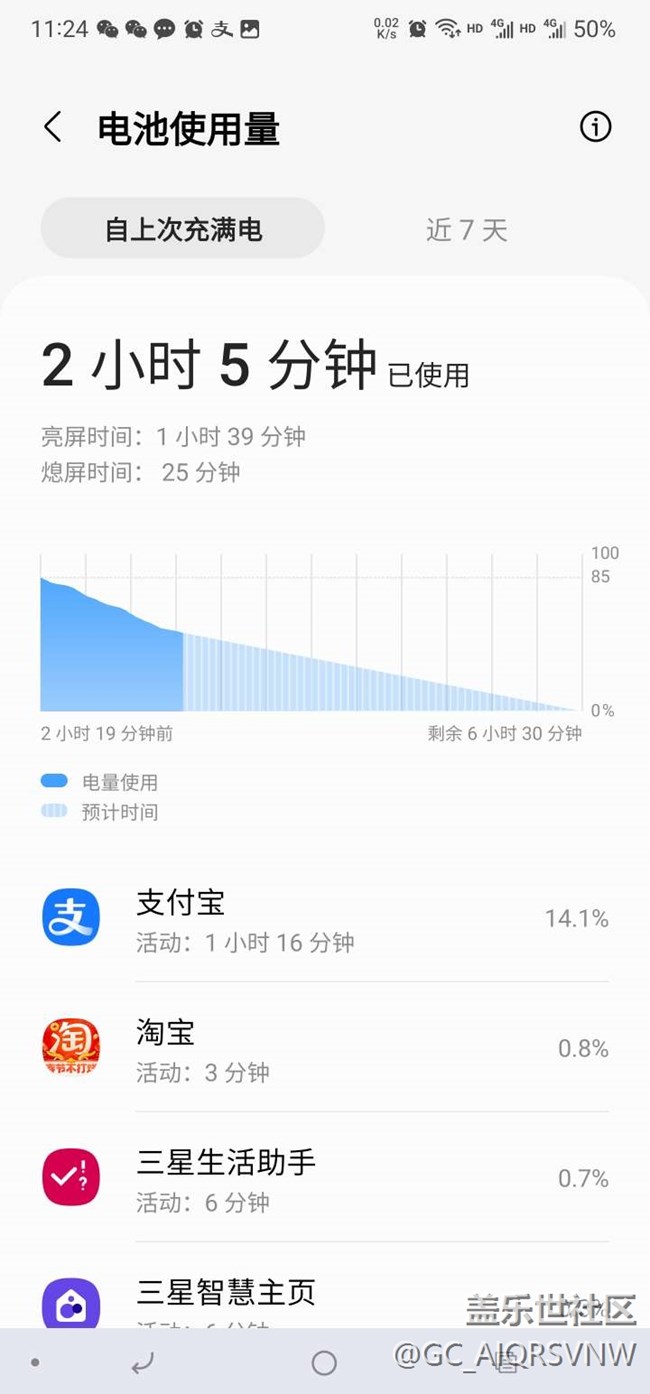
Task: Select the 自上次充满电 tab
Action: [183, 229]
